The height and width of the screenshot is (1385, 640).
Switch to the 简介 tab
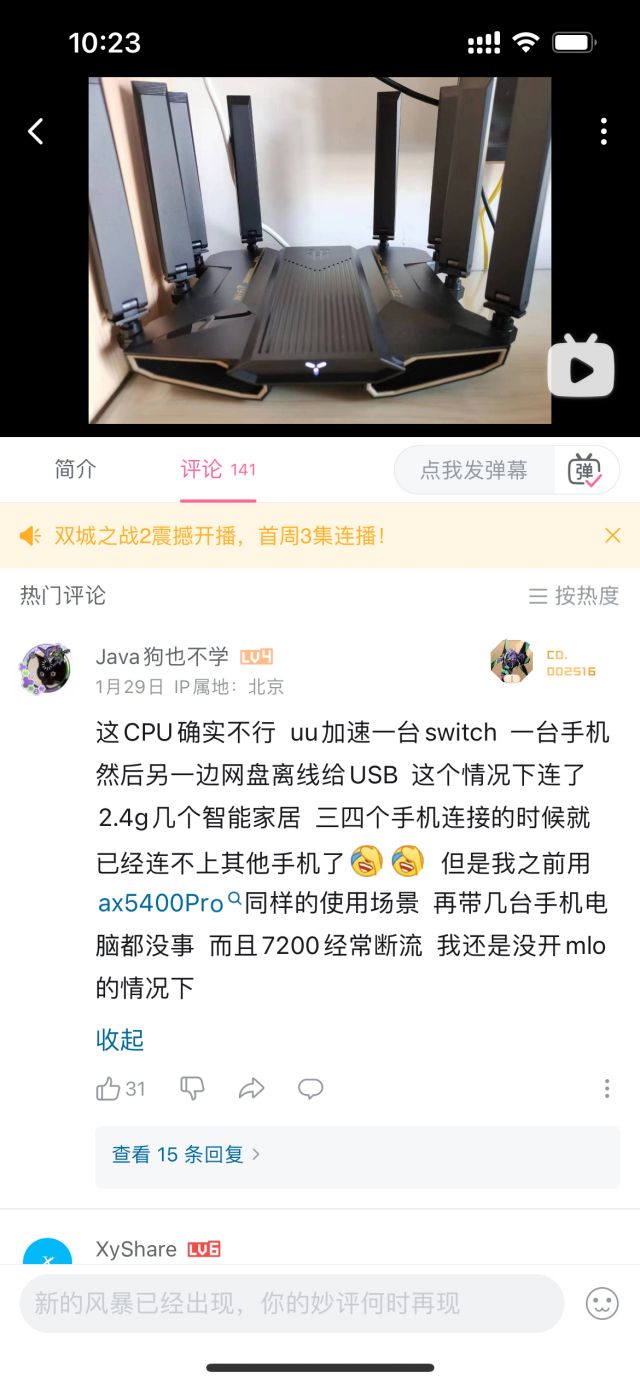(x=75, y=469)
